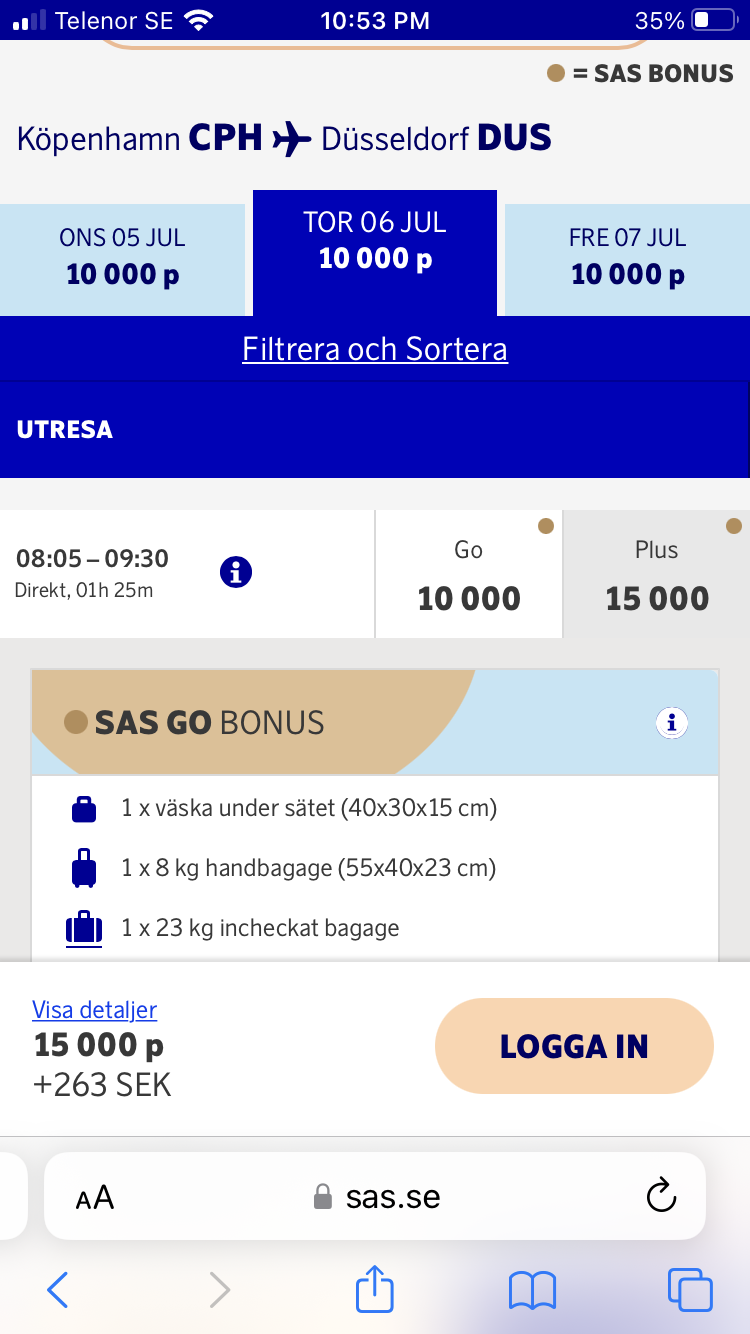Open Safari text size AA menu
This screenshot has height=1334, width=750.
95,1197
